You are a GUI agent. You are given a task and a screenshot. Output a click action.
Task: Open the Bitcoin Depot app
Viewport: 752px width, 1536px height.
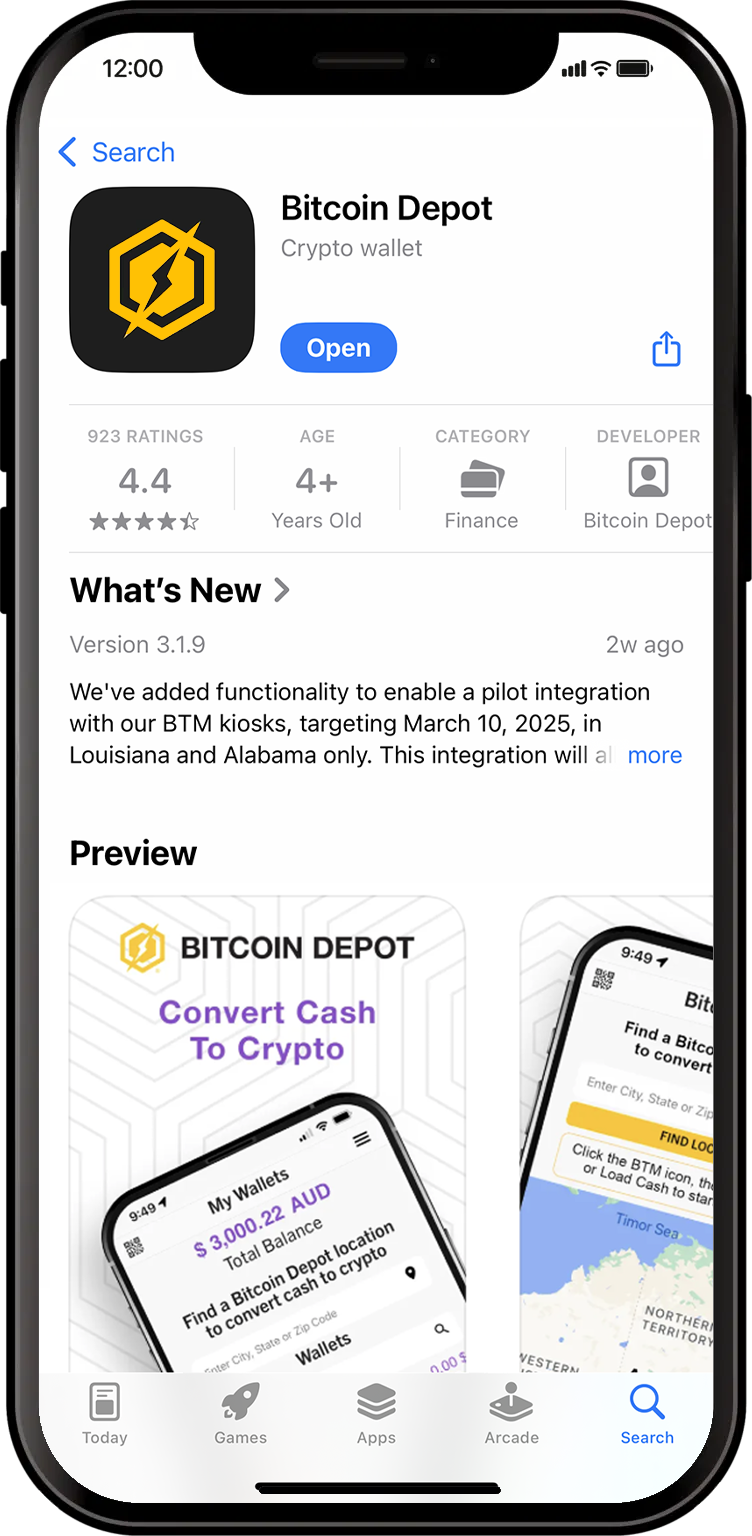[x=338, y=348]
